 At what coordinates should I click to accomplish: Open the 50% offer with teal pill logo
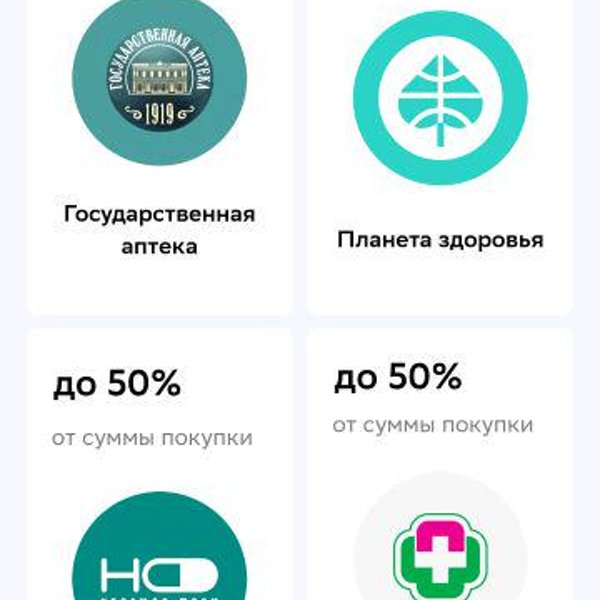[159, 470]
